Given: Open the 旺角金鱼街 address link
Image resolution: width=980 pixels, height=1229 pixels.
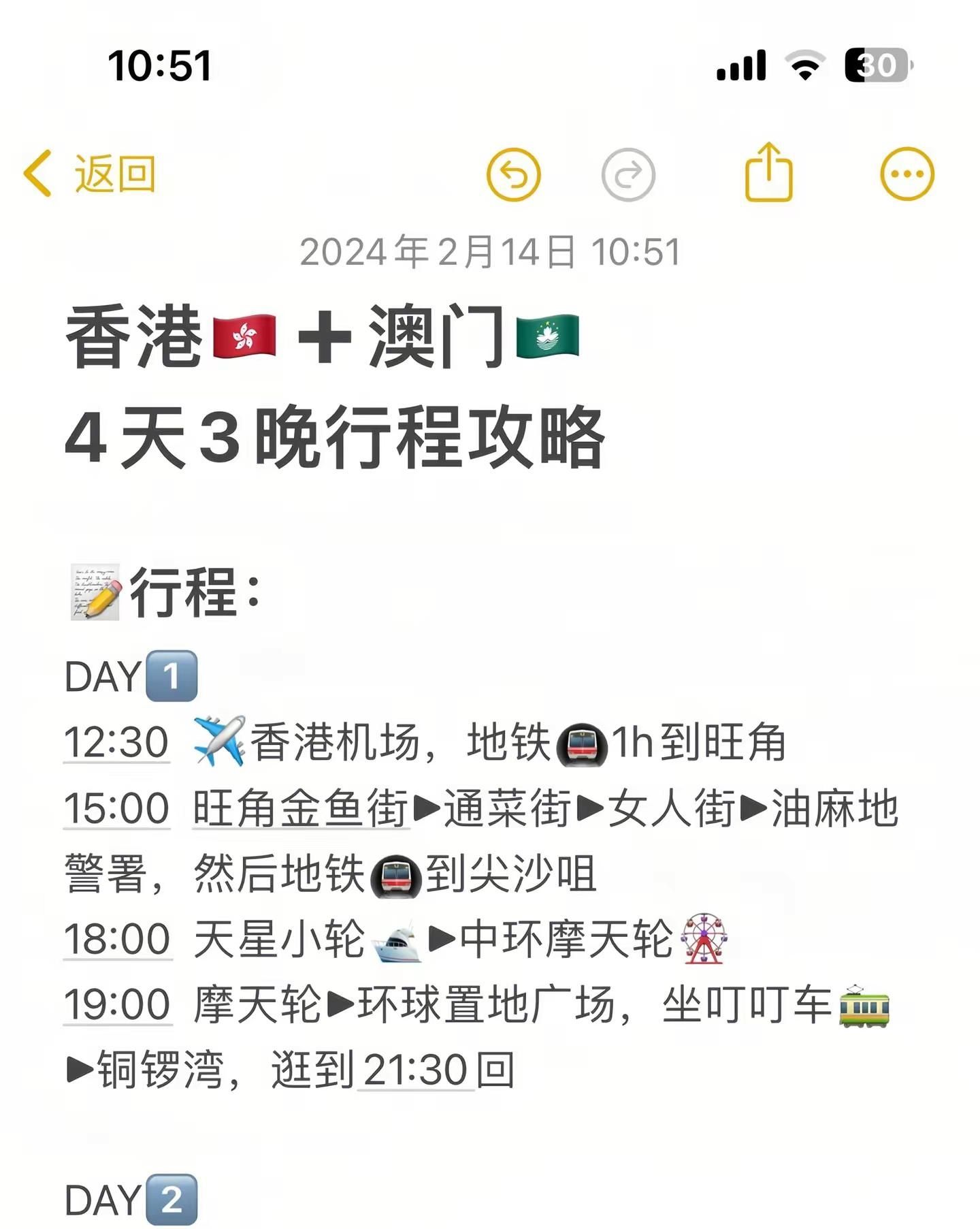Looking at the screenshot, I should (300, 808).
